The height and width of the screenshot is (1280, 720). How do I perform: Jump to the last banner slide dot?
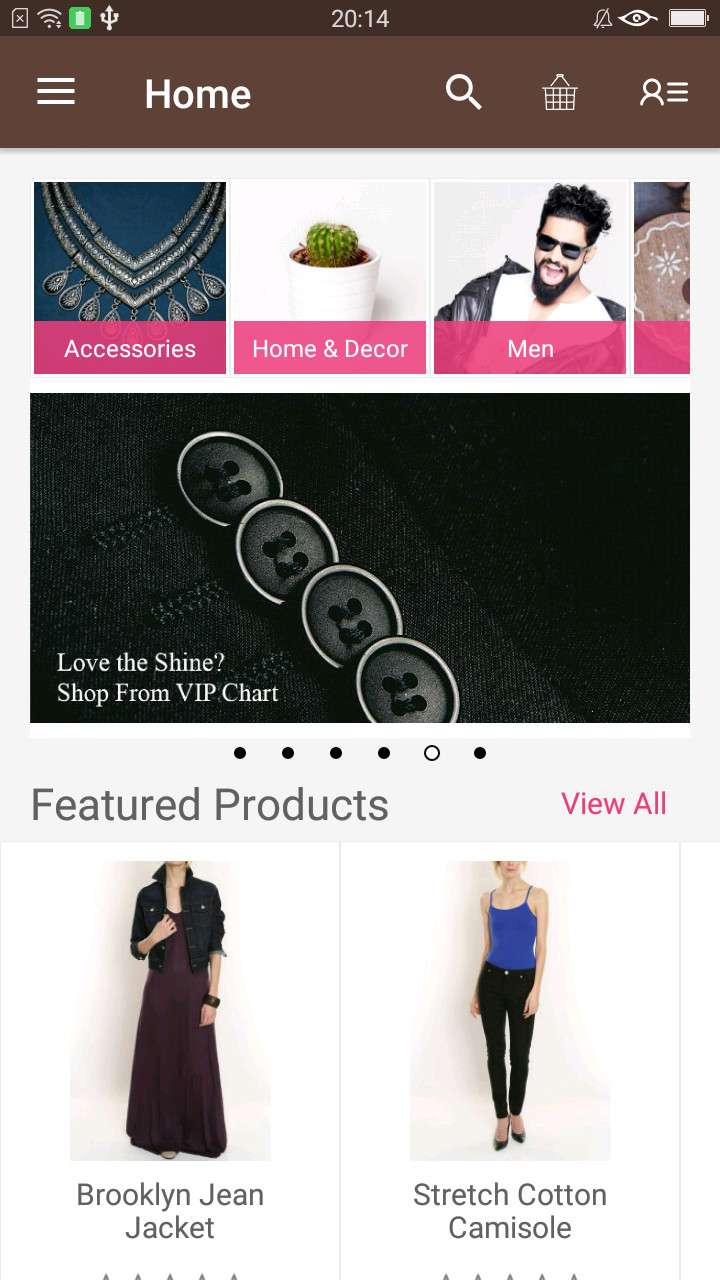(480, 753)
